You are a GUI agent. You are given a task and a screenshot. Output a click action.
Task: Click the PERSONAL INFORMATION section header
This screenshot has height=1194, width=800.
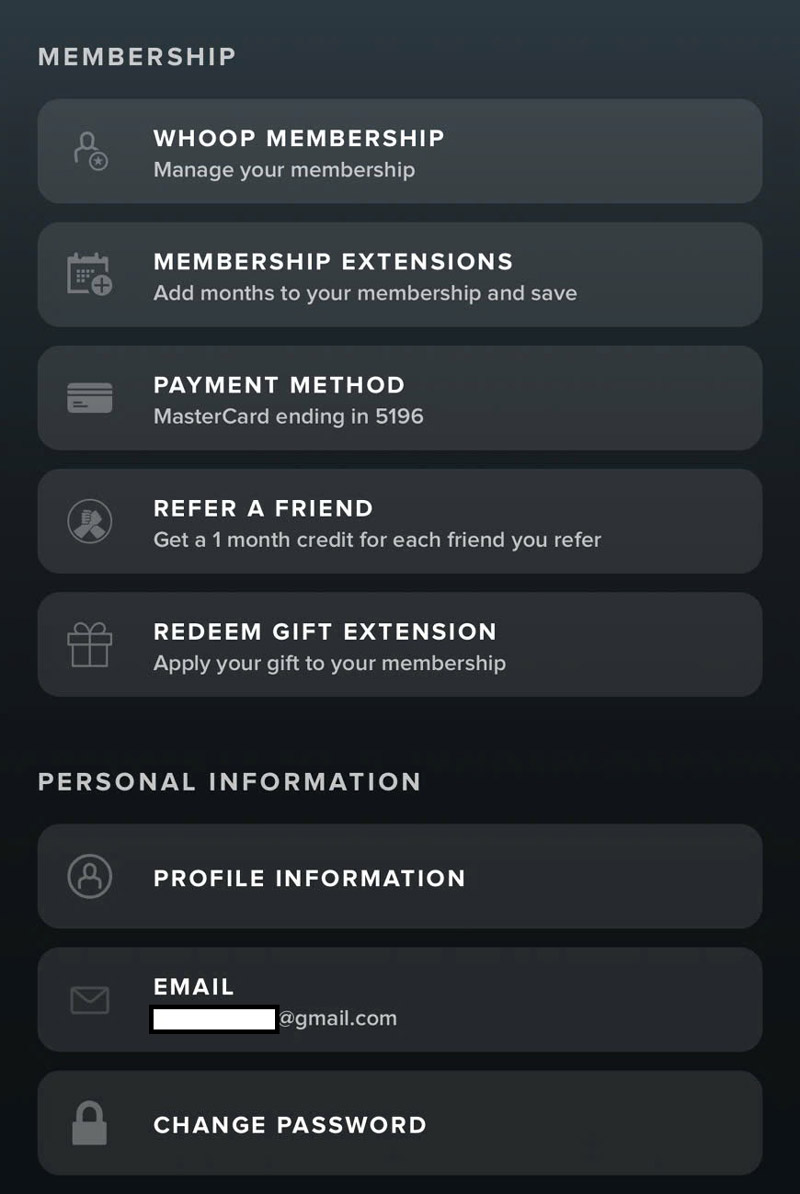click(x=229, y=782)
